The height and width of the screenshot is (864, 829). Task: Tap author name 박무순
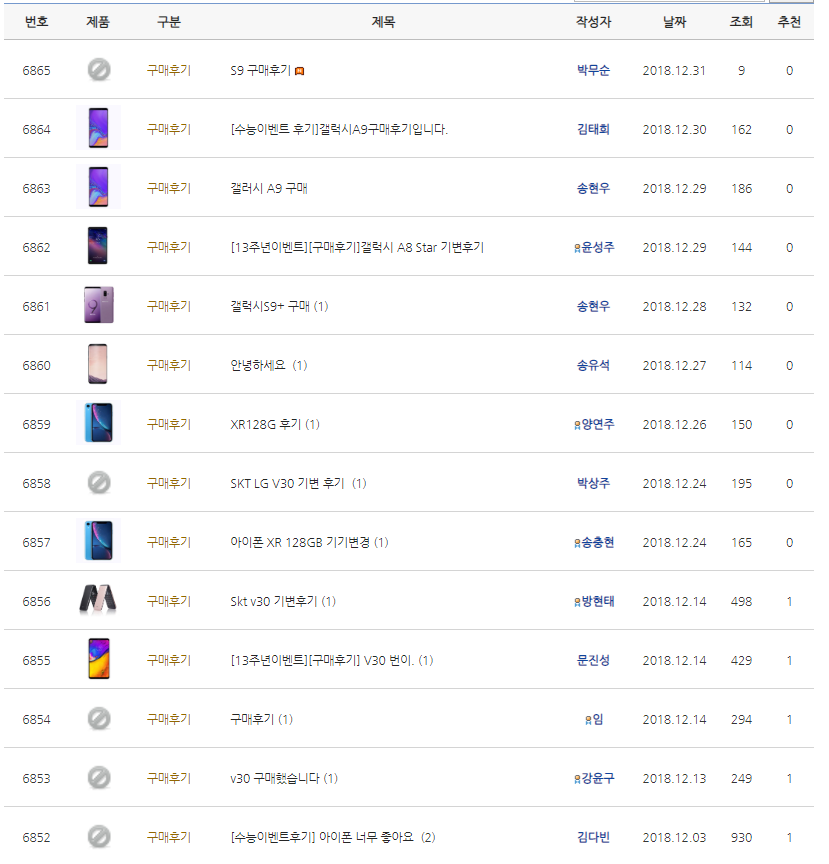tap(593, 71)
